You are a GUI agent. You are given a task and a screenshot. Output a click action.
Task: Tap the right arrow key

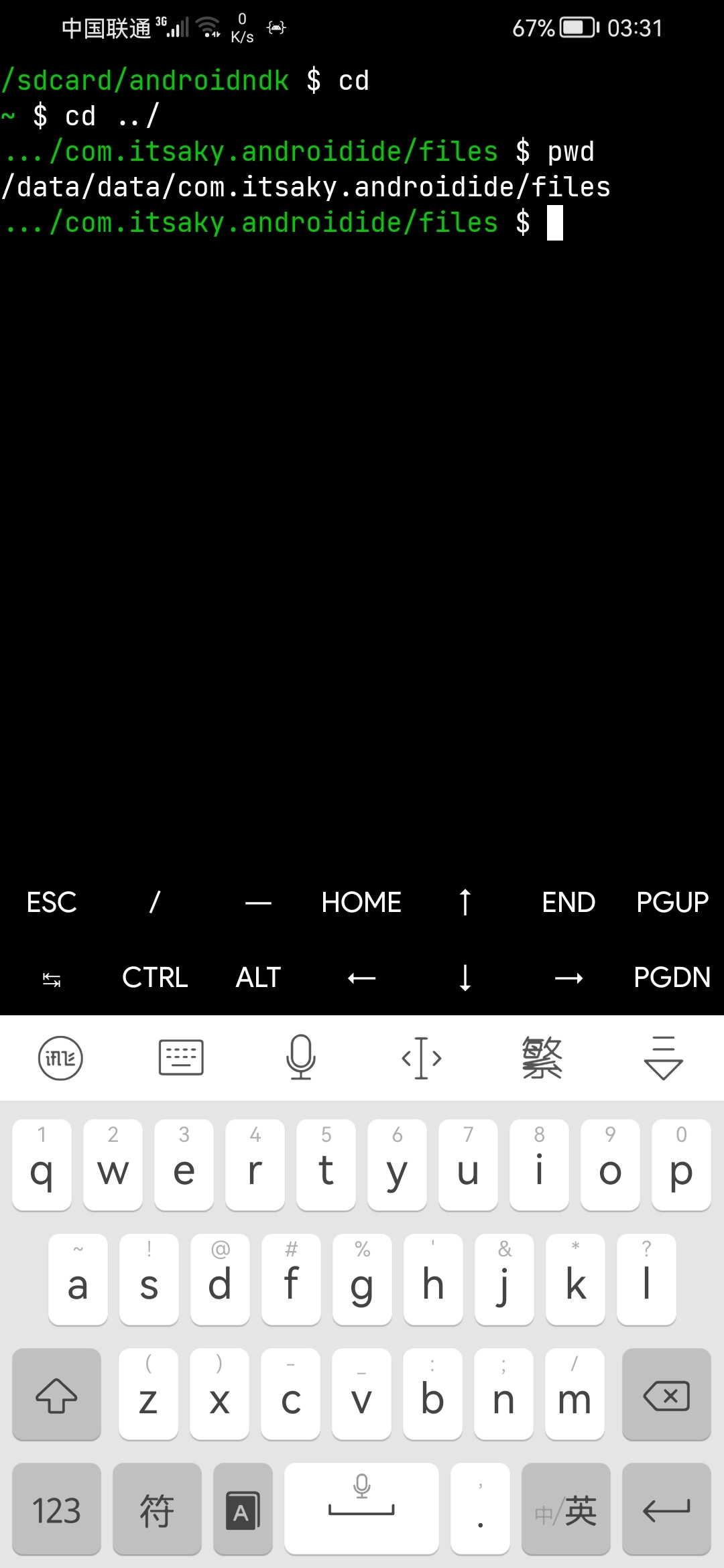click(x=568, y=978)
